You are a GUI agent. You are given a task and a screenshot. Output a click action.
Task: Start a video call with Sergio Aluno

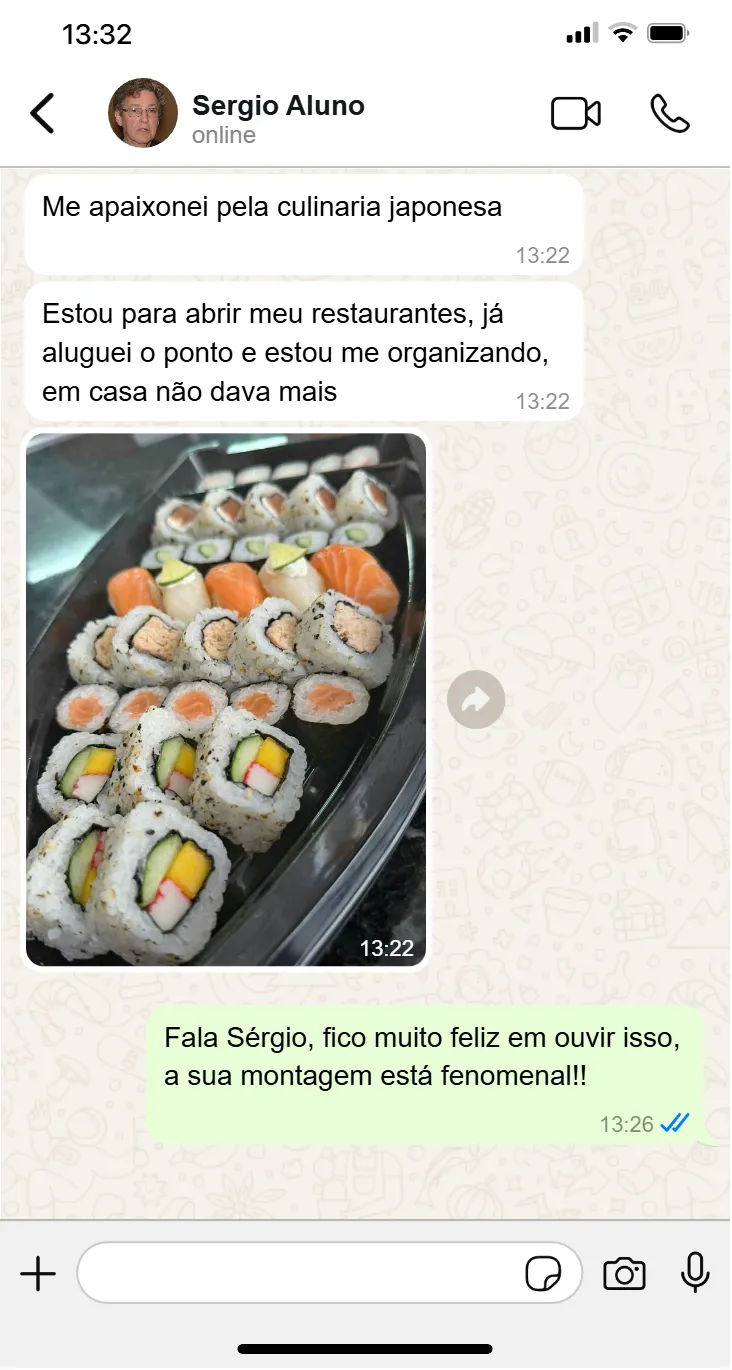(x=576, y=113)
